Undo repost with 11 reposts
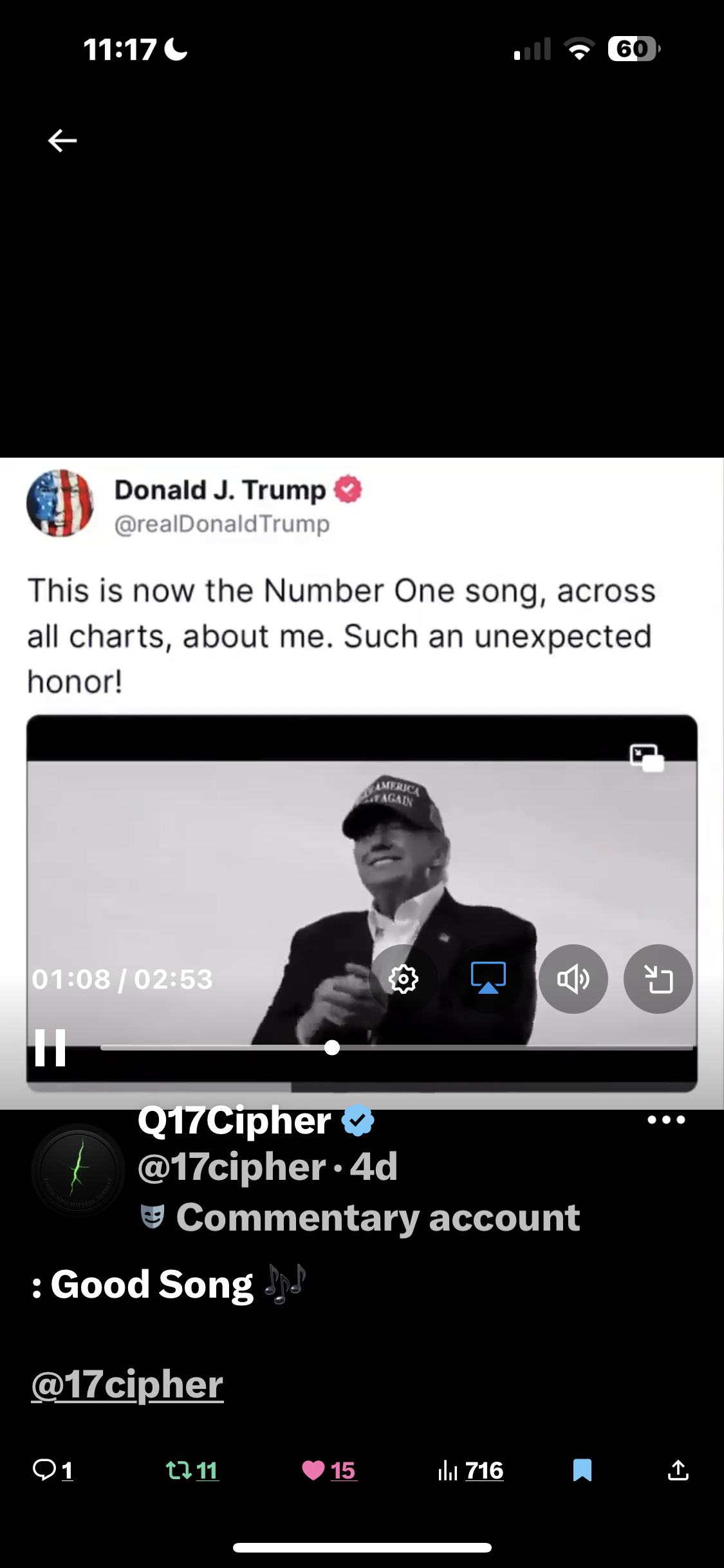This screenshot has width=724, height=1568. [192, 1470]
